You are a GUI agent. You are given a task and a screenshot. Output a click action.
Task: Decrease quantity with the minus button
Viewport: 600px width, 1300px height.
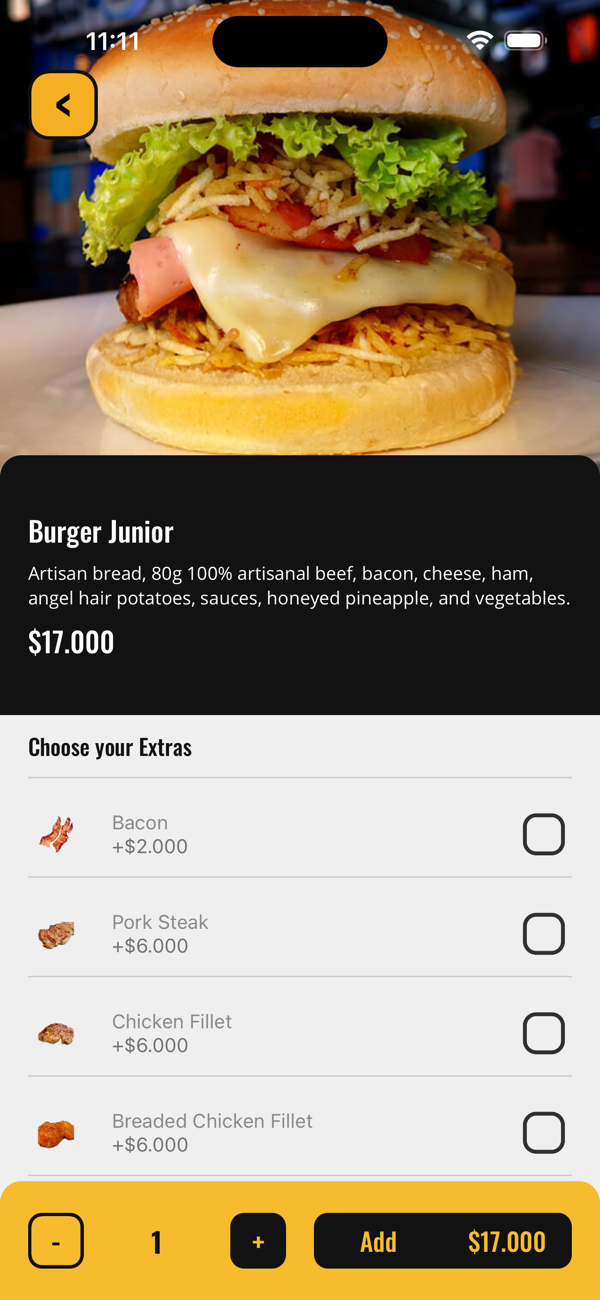click(56, 1241)
